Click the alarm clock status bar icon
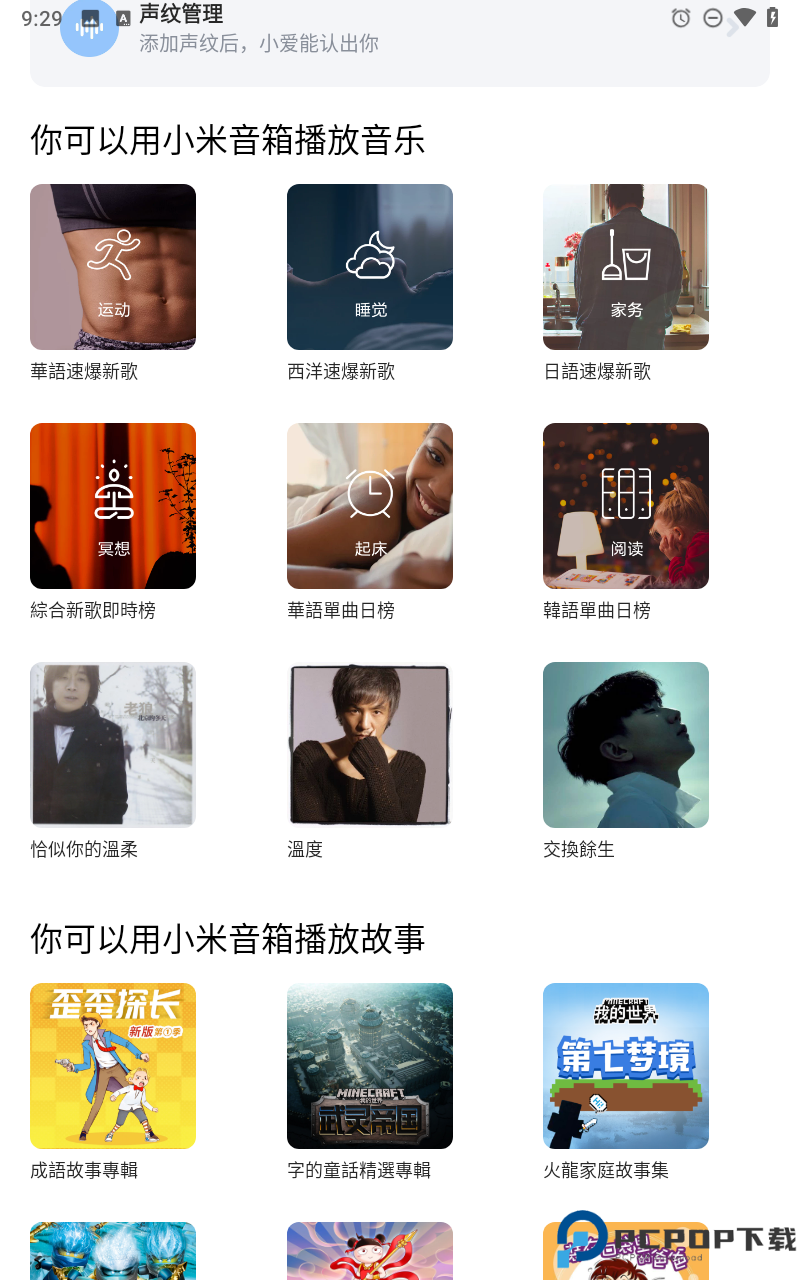800x1280 pixels. point(681,17)
